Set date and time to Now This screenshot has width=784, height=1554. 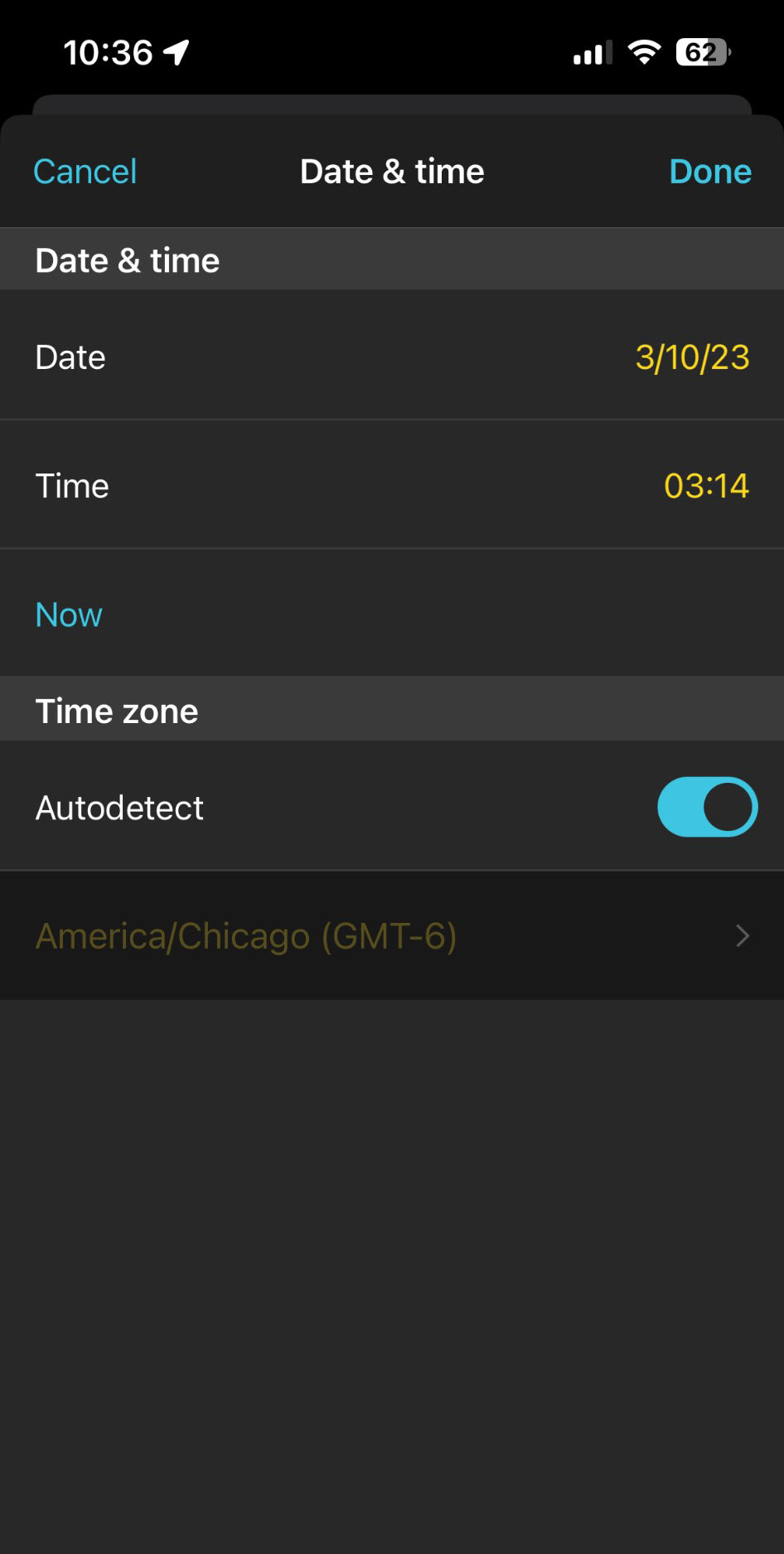[x=69, y=615]
